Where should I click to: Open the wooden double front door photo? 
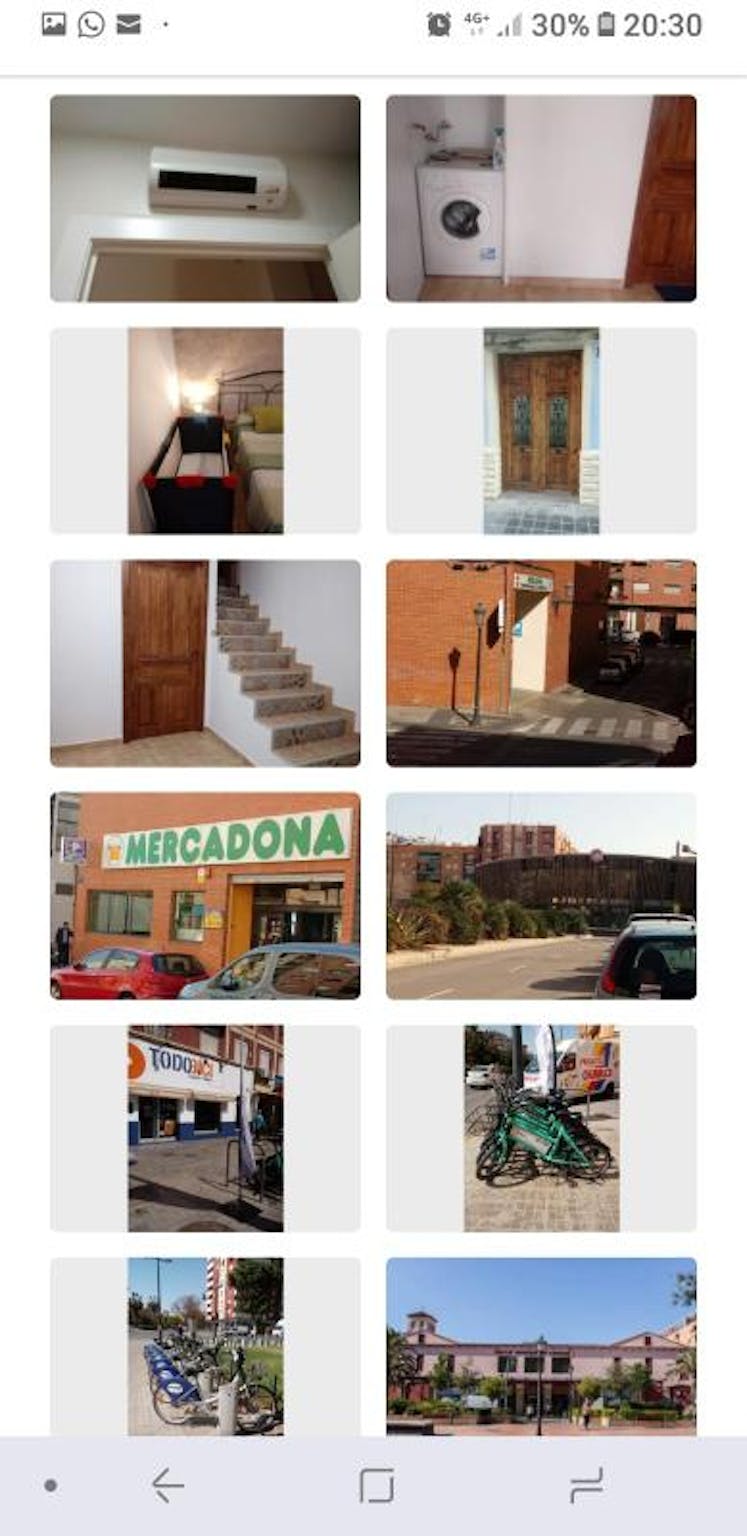point(541,430)
